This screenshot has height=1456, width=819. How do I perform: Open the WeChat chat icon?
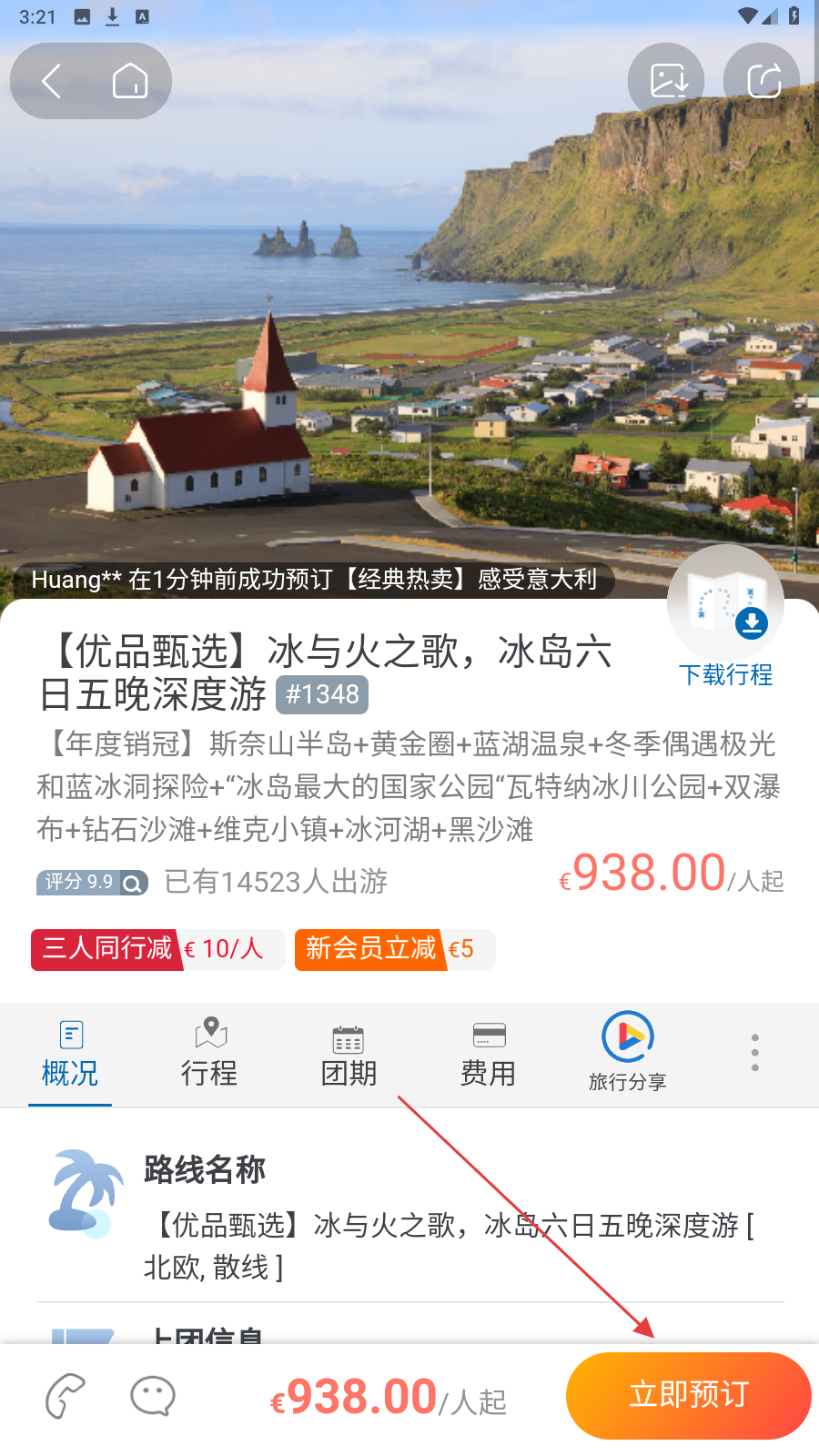point(152,1396)
